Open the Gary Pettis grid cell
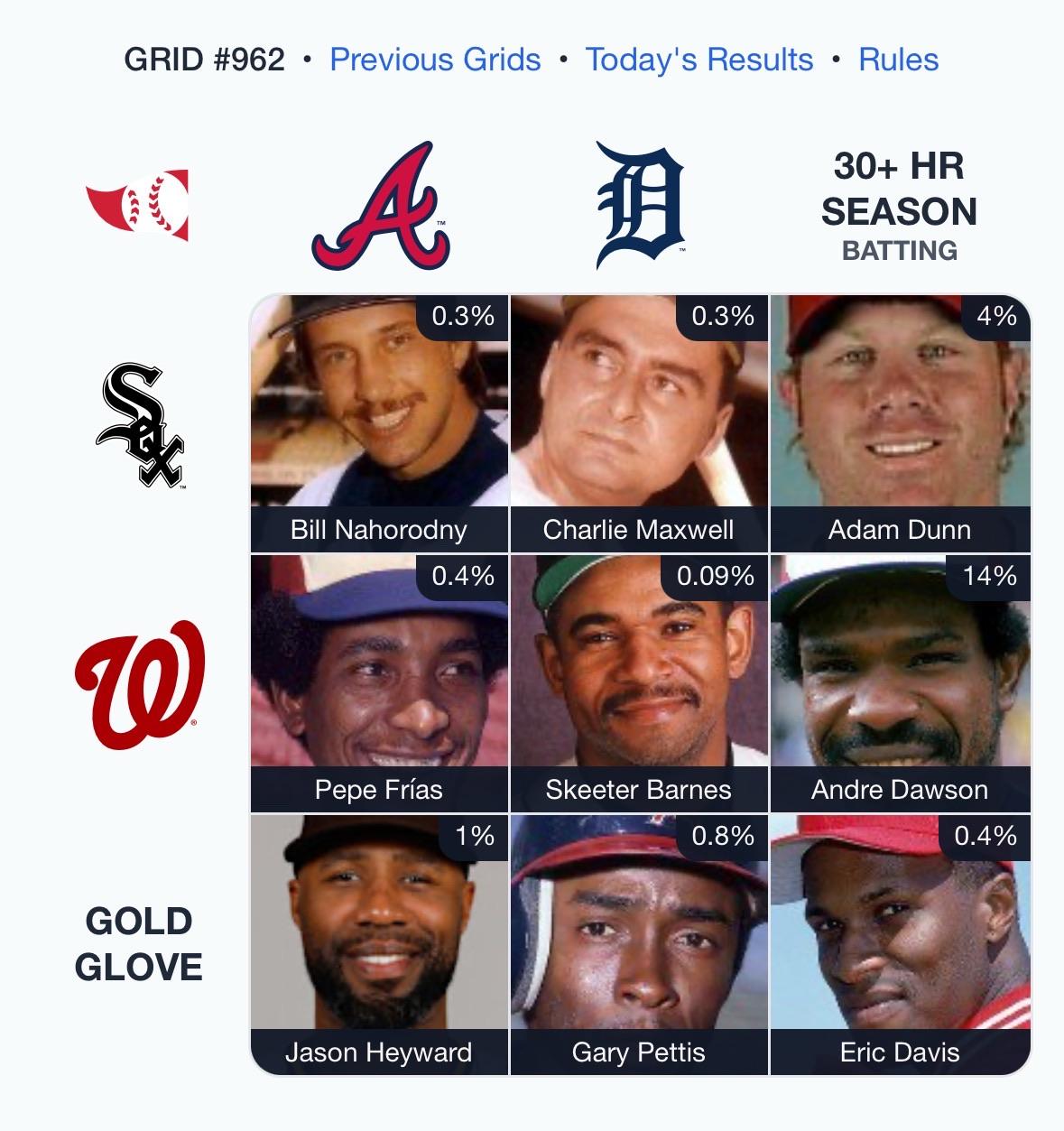1064x1131 pixels. [x=639, y=944]
